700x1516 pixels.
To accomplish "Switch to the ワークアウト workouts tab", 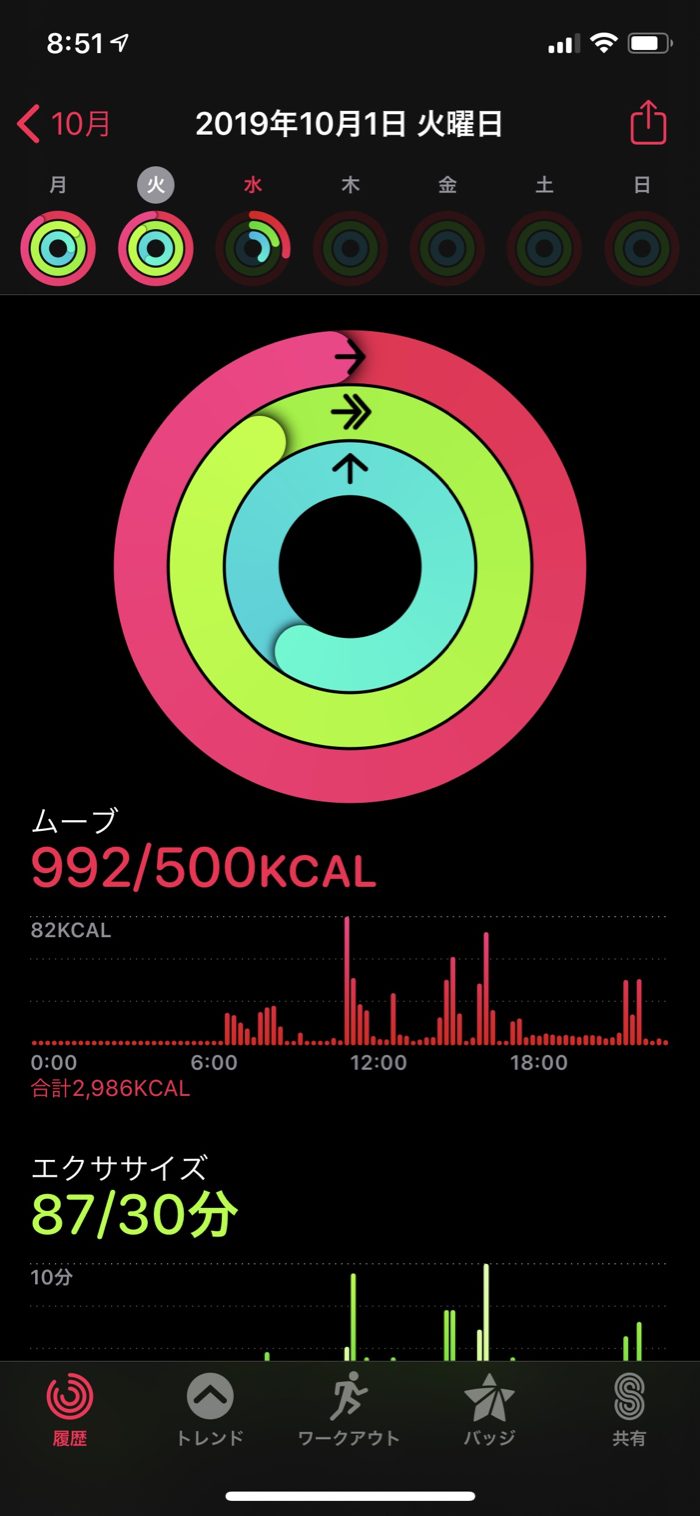I will pyautogui.click(x=349, y=1410).
